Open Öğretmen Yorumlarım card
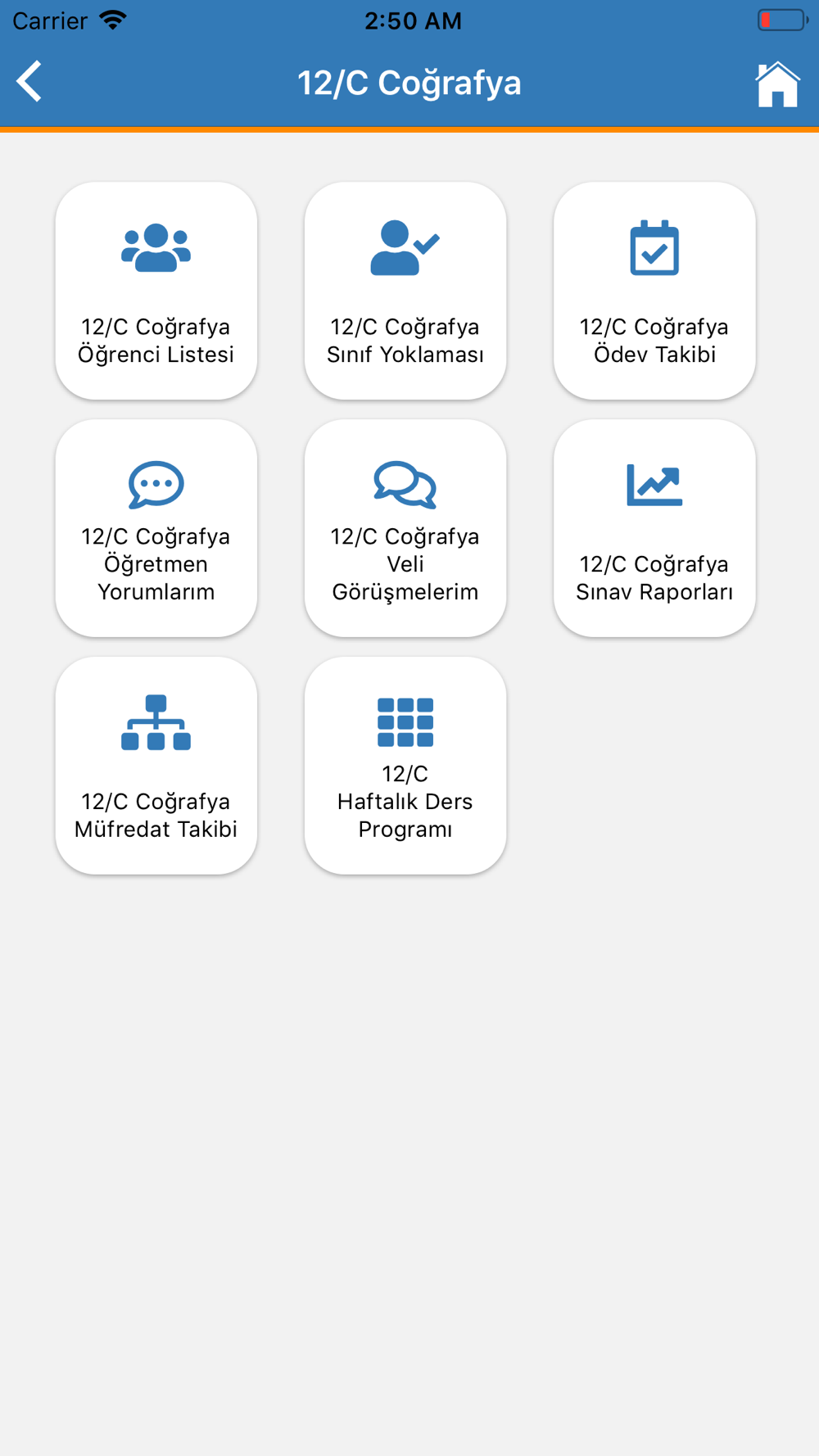 point(156,528)
